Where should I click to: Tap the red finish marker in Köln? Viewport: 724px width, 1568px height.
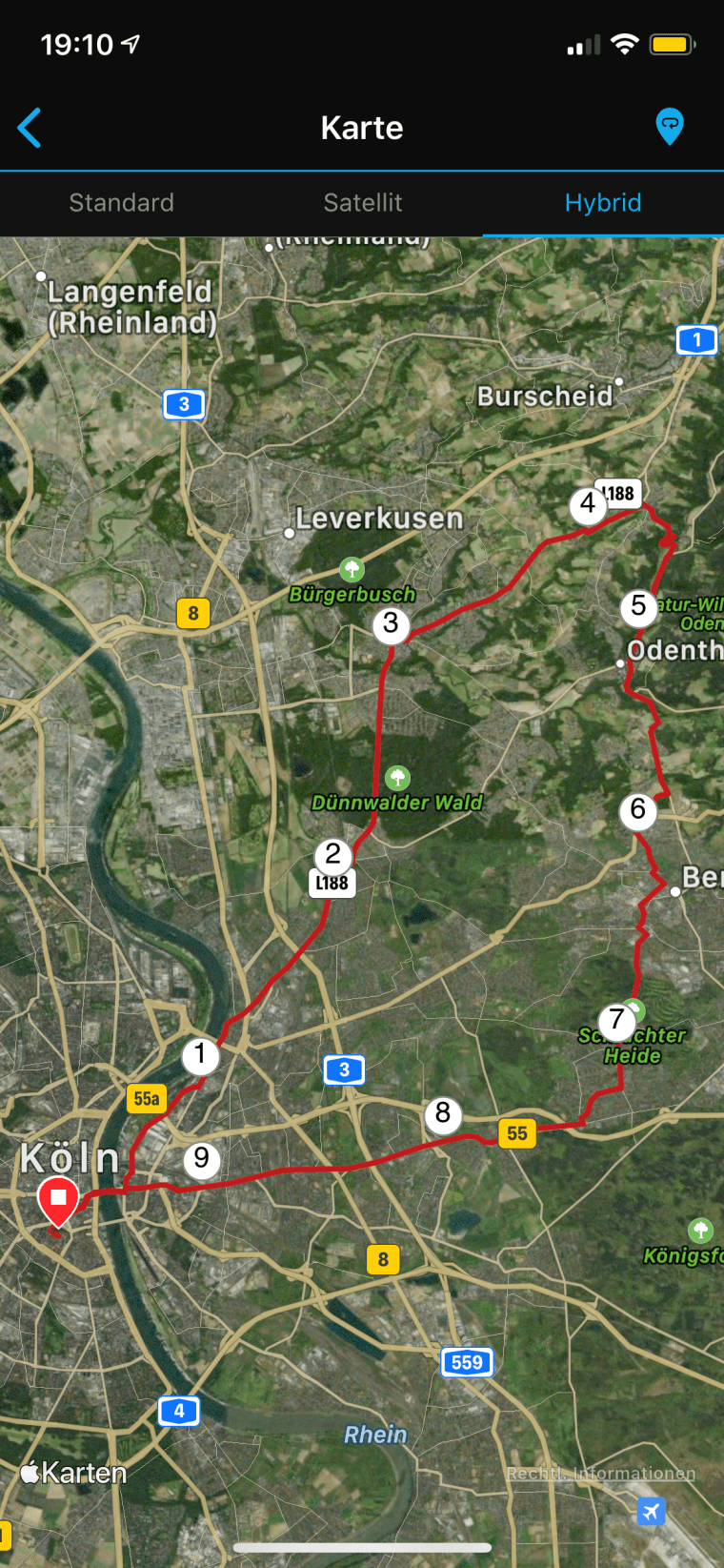[x=58, y=1199]
